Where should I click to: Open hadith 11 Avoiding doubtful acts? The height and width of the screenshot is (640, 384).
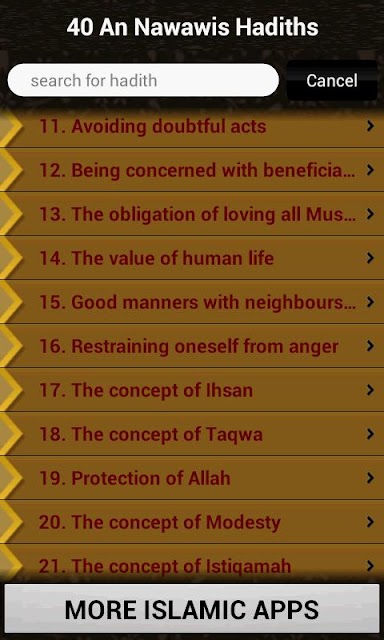click(192, 127)
